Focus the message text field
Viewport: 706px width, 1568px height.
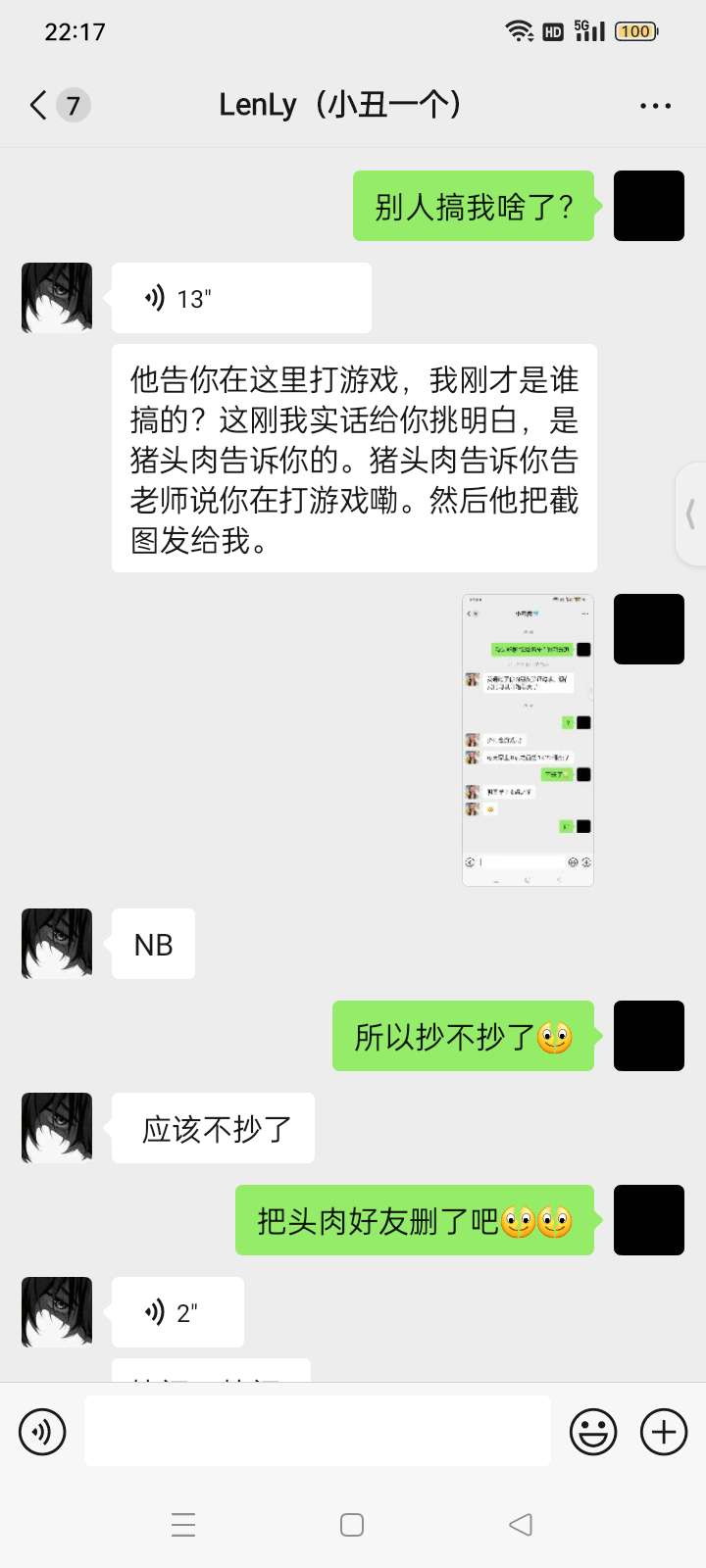[x=317, y=1432]
